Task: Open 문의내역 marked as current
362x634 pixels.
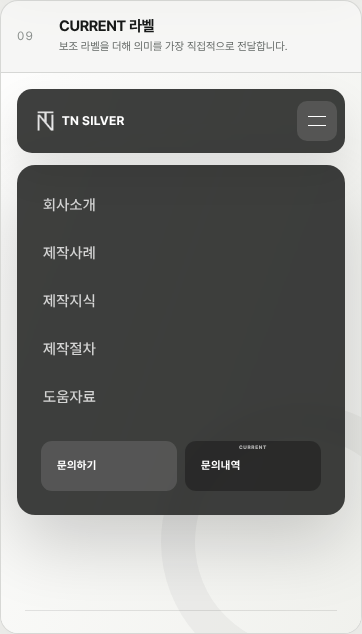Action: point(253,466)
